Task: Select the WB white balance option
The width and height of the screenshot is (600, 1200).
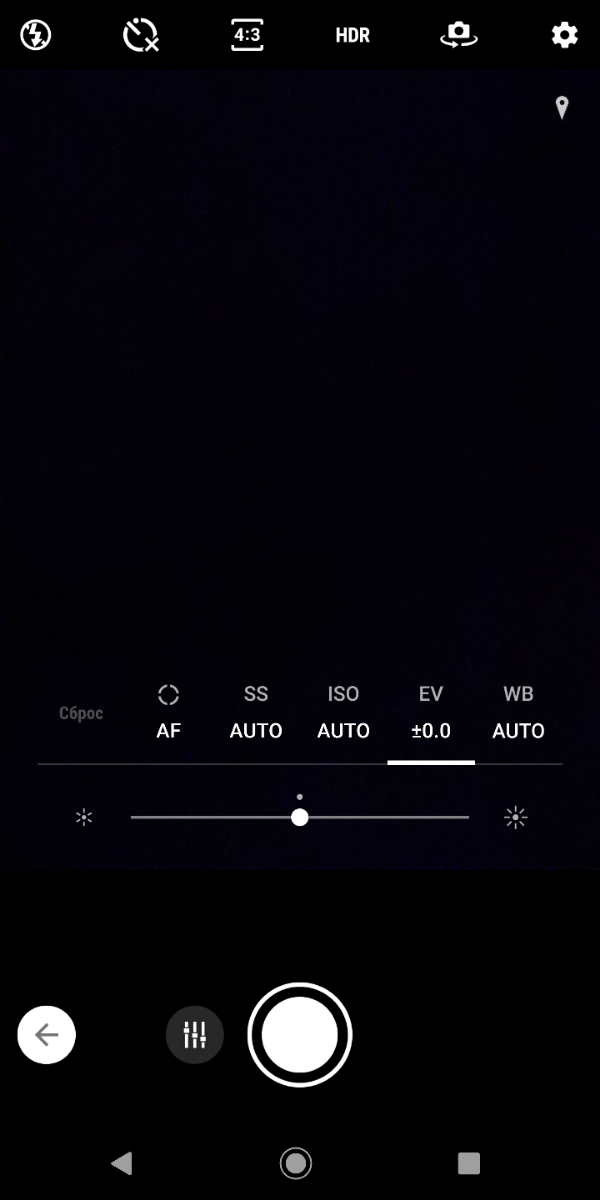Action: (x=518, y=713)
